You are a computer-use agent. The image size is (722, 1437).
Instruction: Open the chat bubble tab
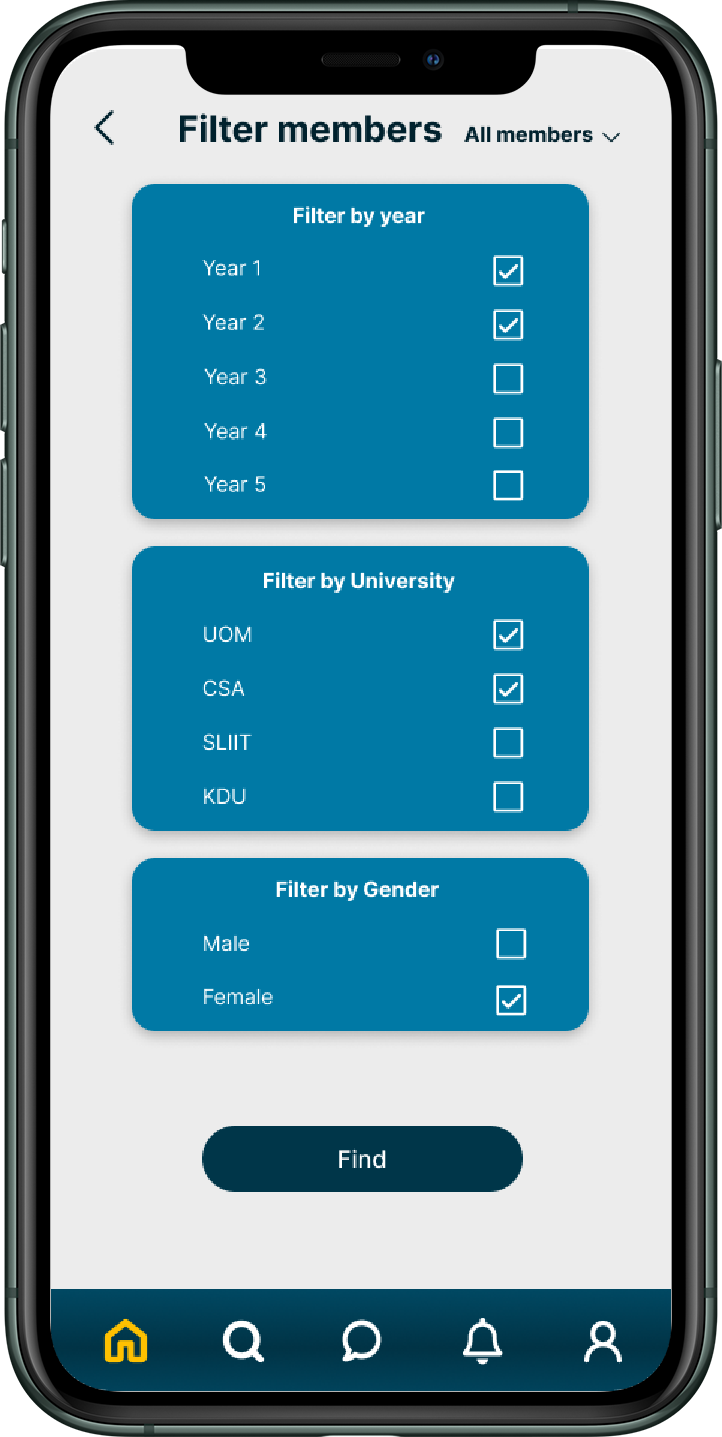coord(361,1341)
